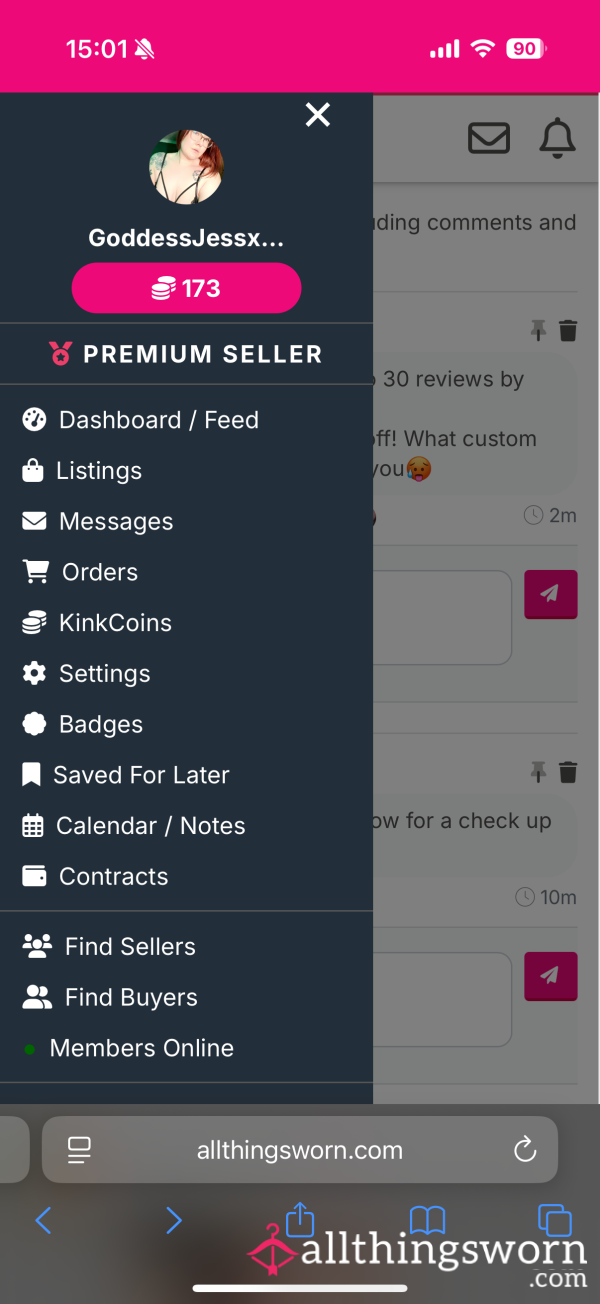Close the side menu drawer
This screenshot has height=1304, width=600.
point(318,115)
